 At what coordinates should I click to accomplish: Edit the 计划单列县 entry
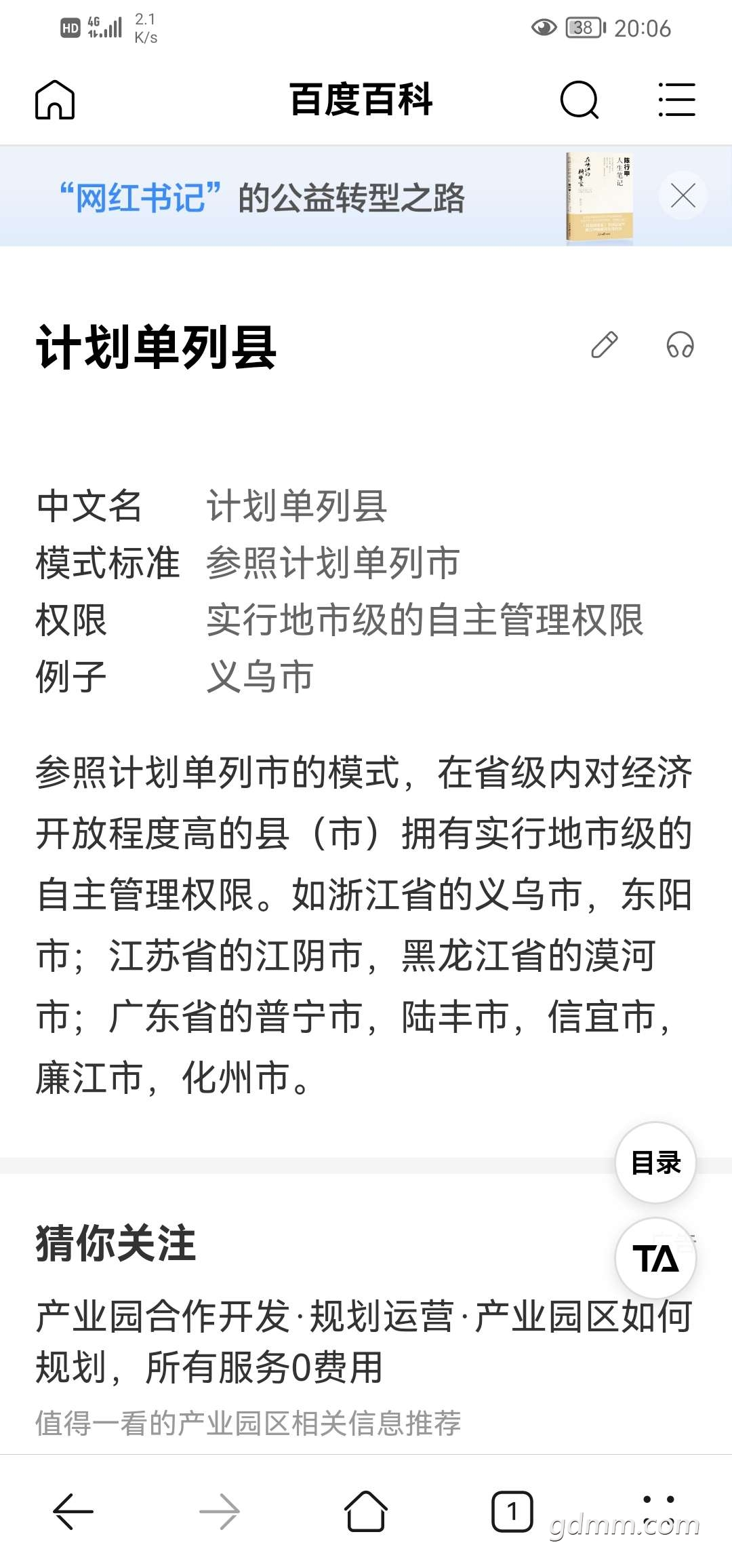[604, 345]
